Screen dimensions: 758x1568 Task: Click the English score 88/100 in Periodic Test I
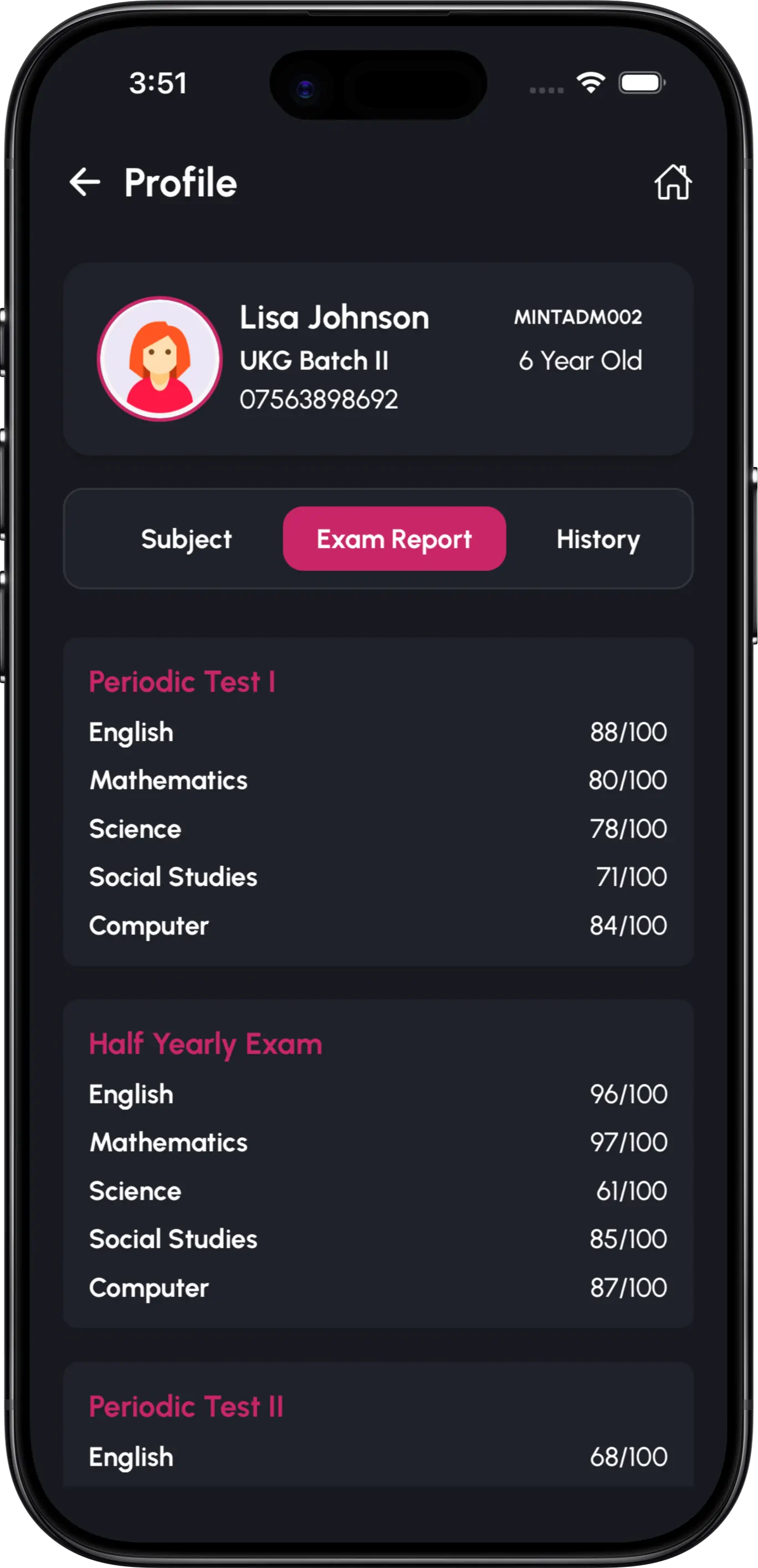pos(628,732)
